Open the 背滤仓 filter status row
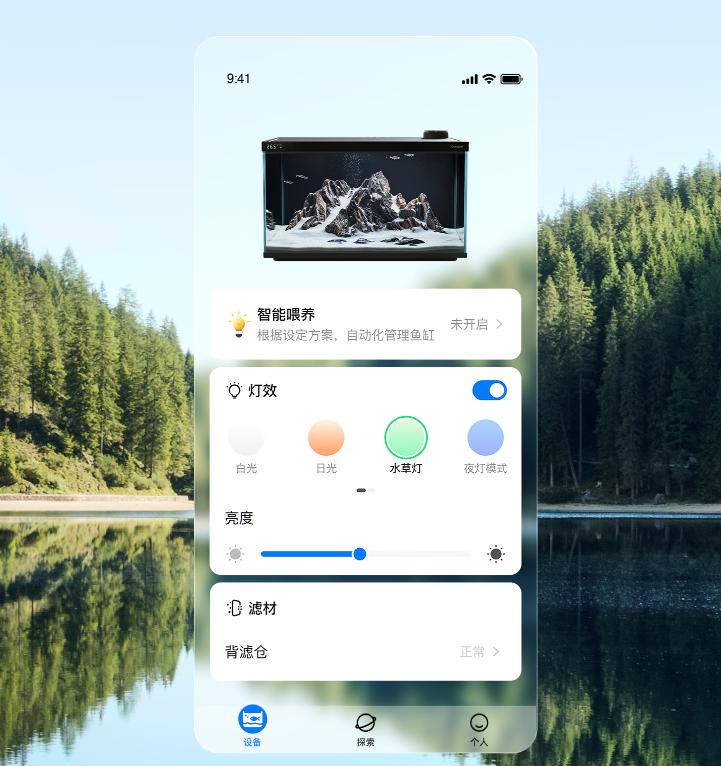Screen dimensions: 721x766 365,652
